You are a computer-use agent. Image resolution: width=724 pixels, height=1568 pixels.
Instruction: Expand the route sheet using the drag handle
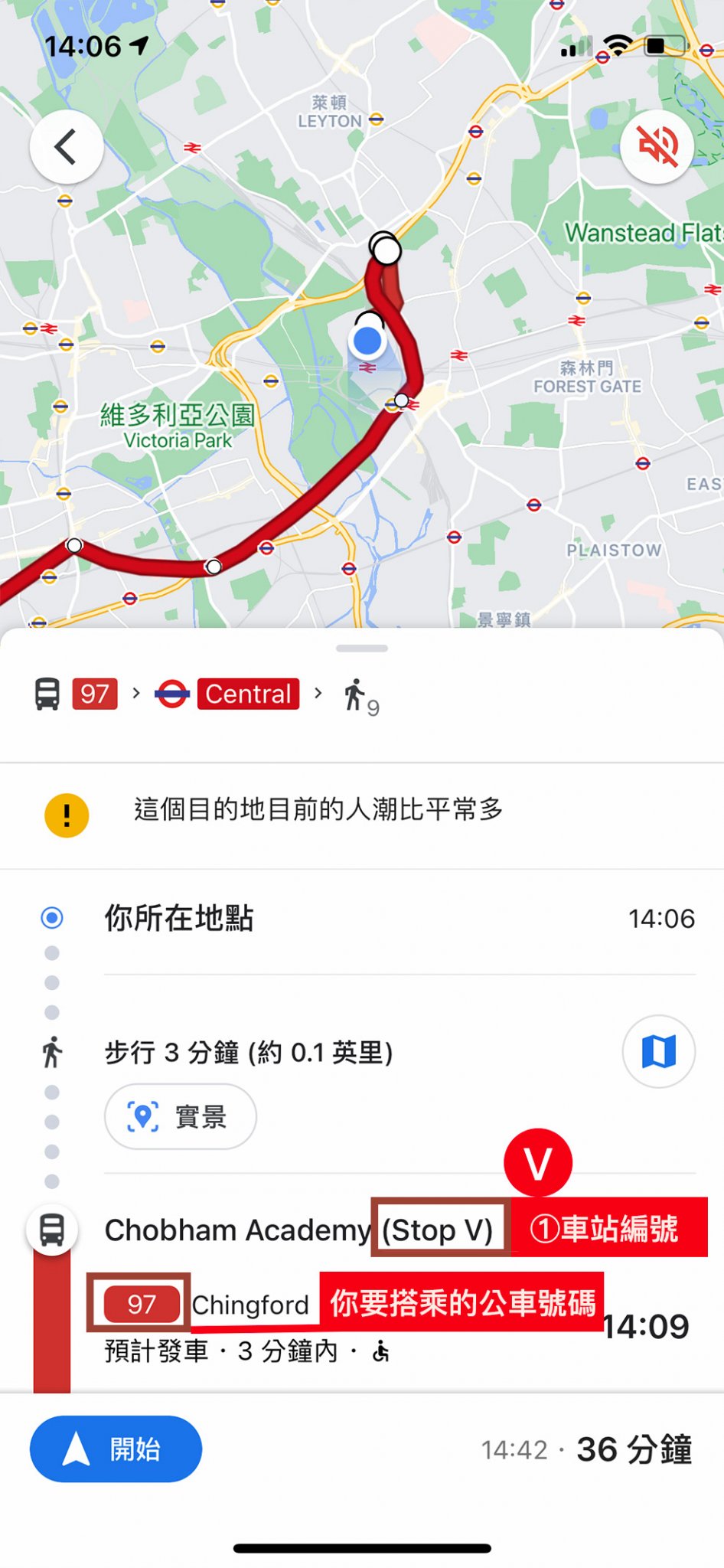tap(362, 648)
